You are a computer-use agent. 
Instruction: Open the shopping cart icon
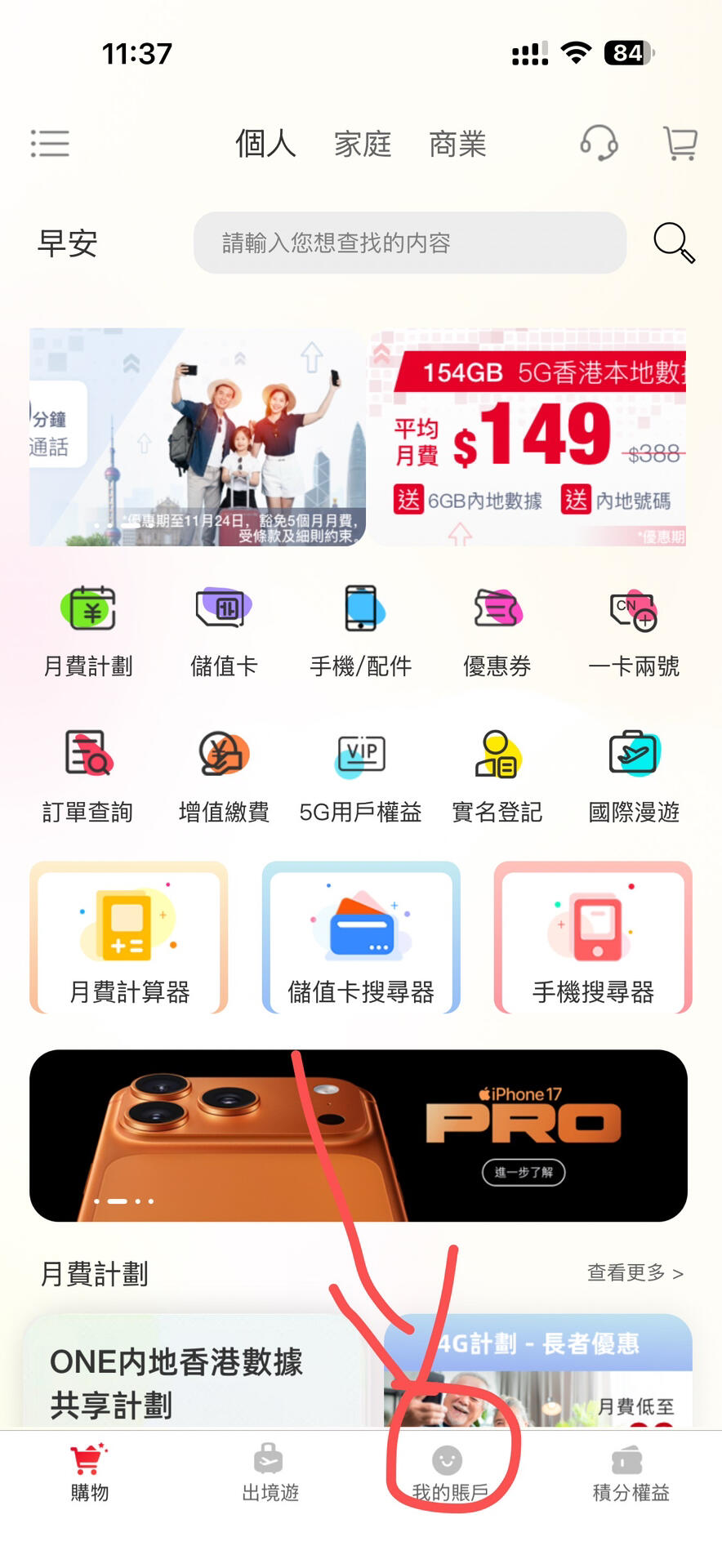pyautogui.click(x=680, y=144)
